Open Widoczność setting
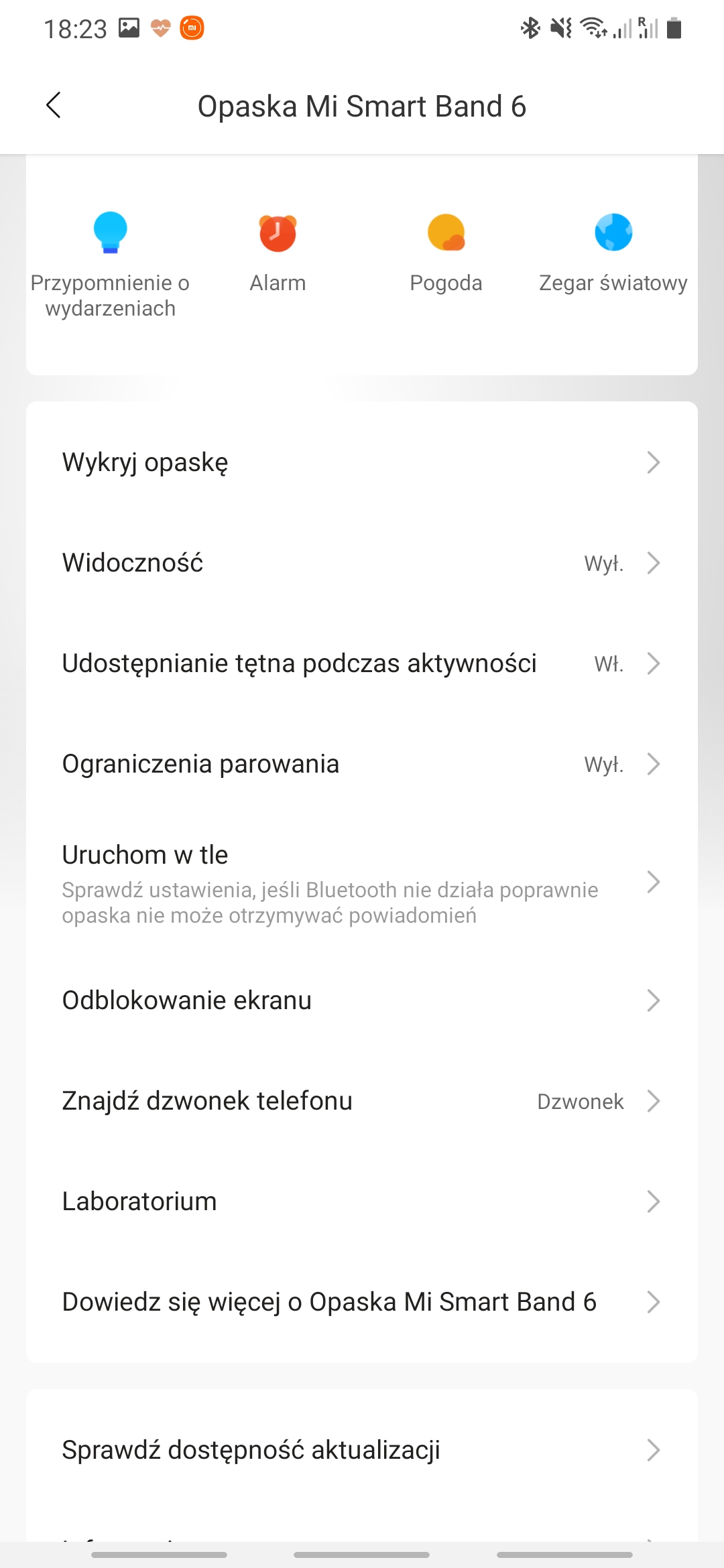Screen dimensions: 724x1568 point(362,563)
